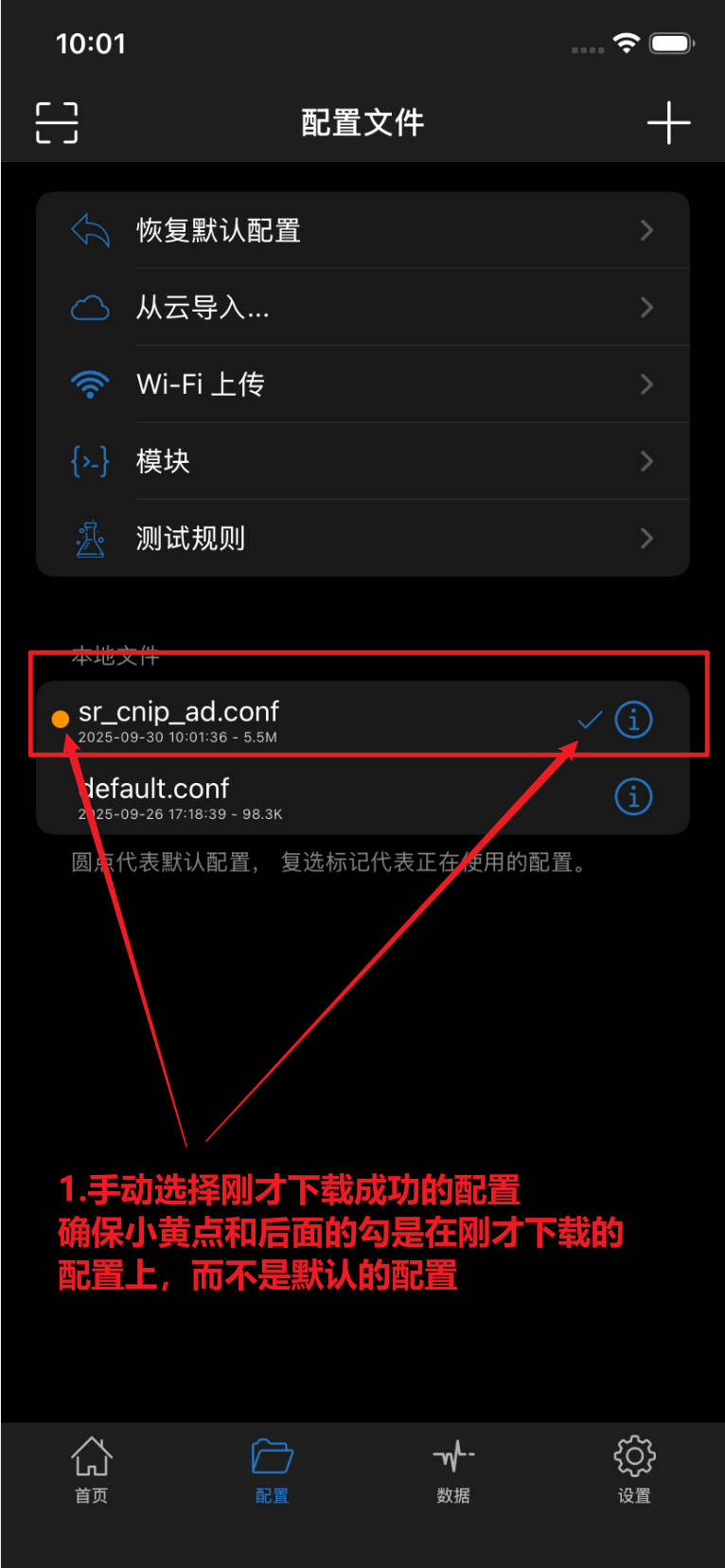Show info for default.conf
This screenshot has height=1568, width=725.
tap(633, 797)
